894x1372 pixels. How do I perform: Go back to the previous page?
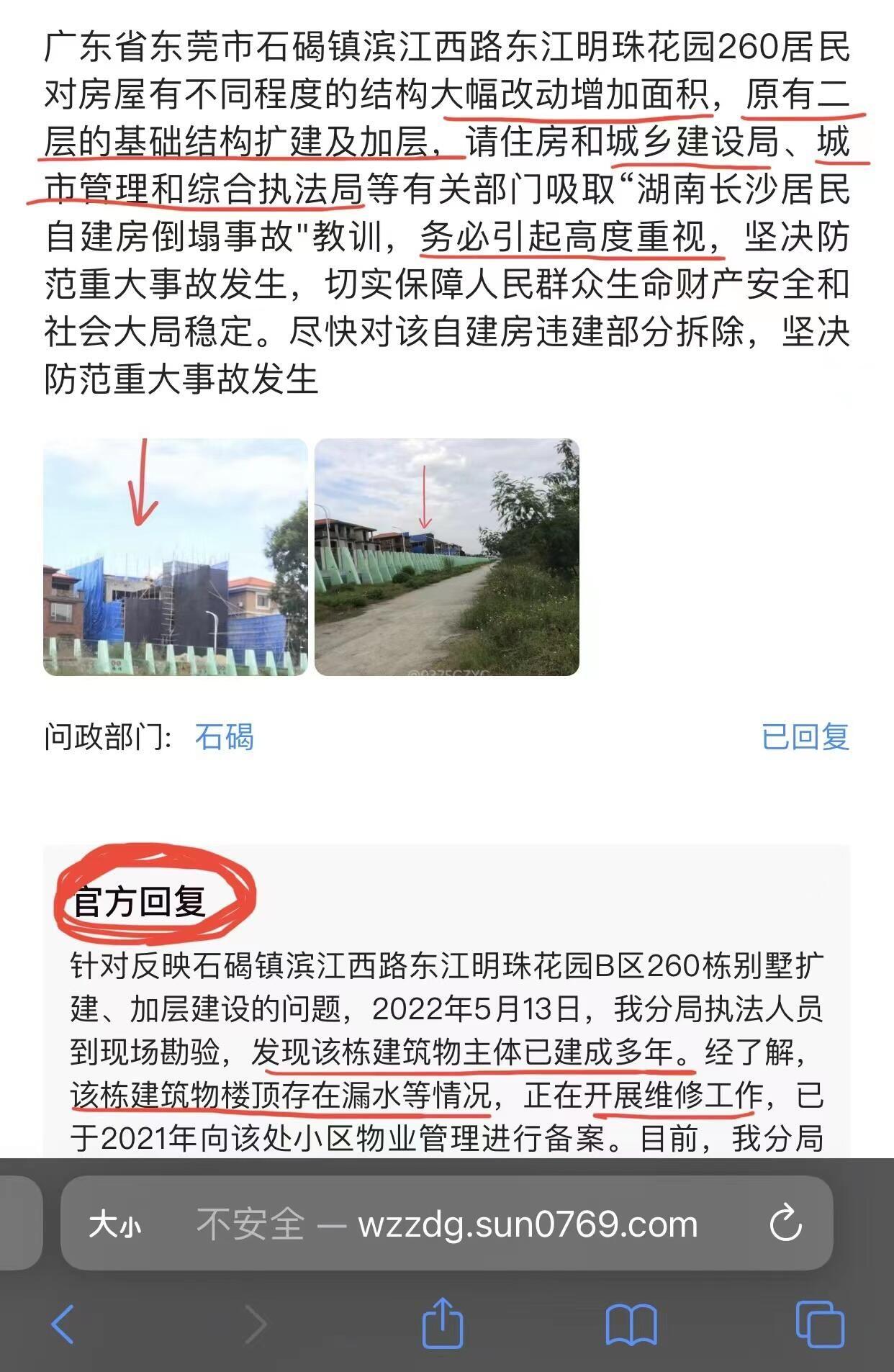(63, 1323)
